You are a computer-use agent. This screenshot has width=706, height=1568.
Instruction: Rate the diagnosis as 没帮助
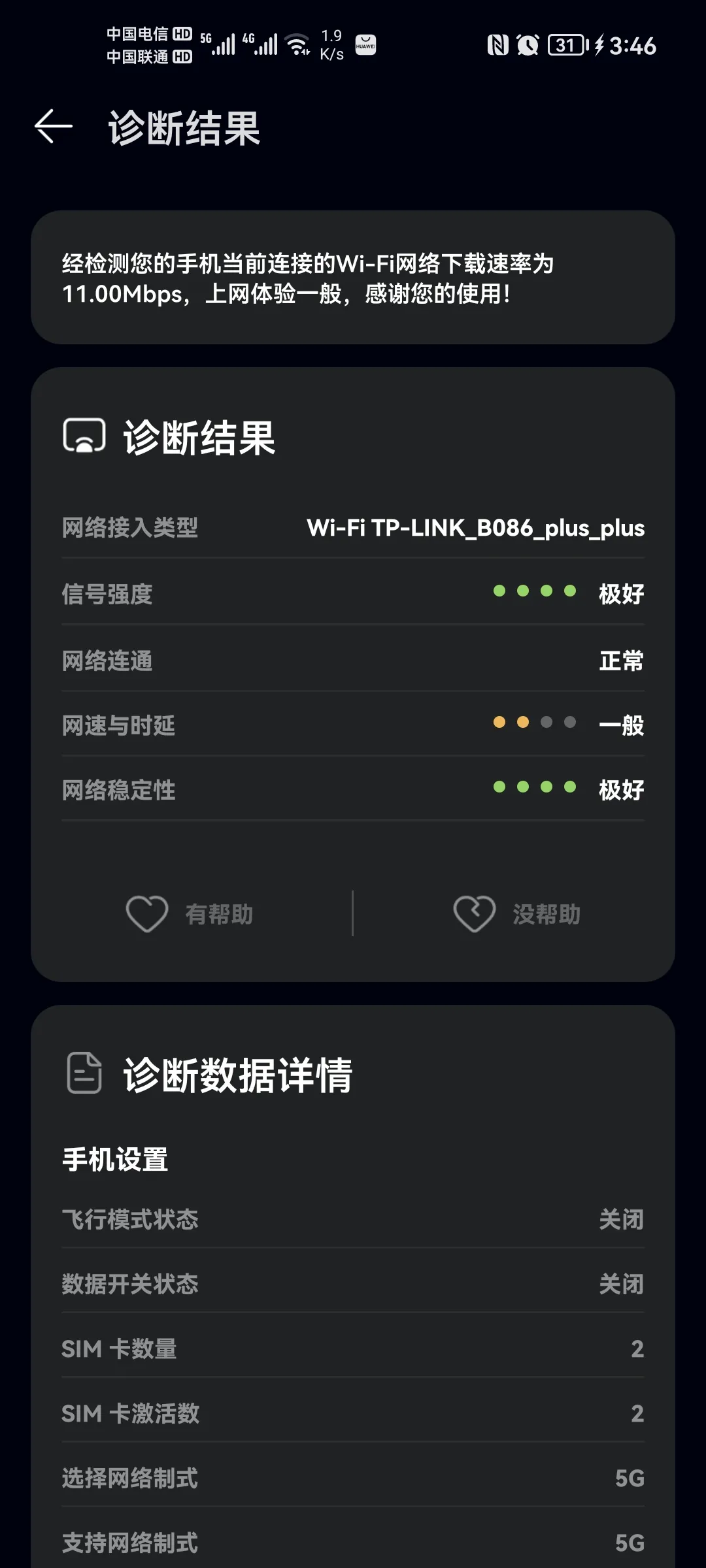[516, 913]
